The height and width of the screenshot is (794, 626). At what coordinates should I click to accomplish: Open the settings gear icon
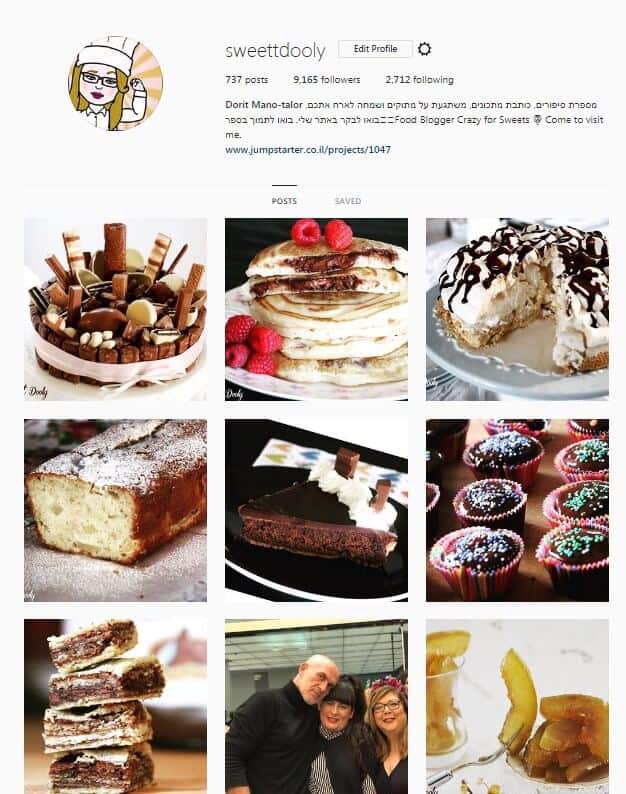424,49
